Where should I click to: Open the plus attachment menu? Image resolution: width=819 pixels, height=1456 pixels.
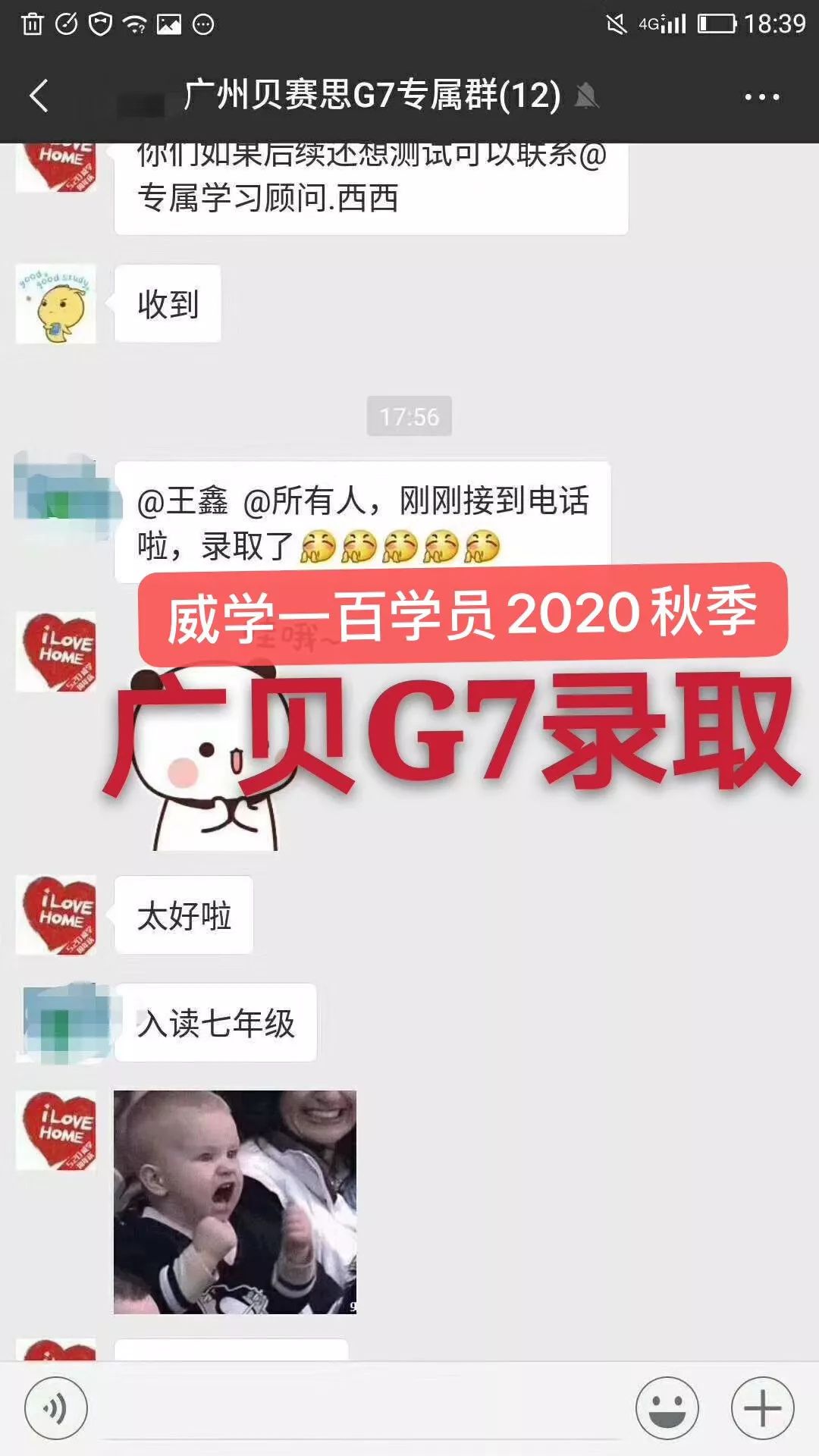pyautogui.click(x=762, y=1408)
